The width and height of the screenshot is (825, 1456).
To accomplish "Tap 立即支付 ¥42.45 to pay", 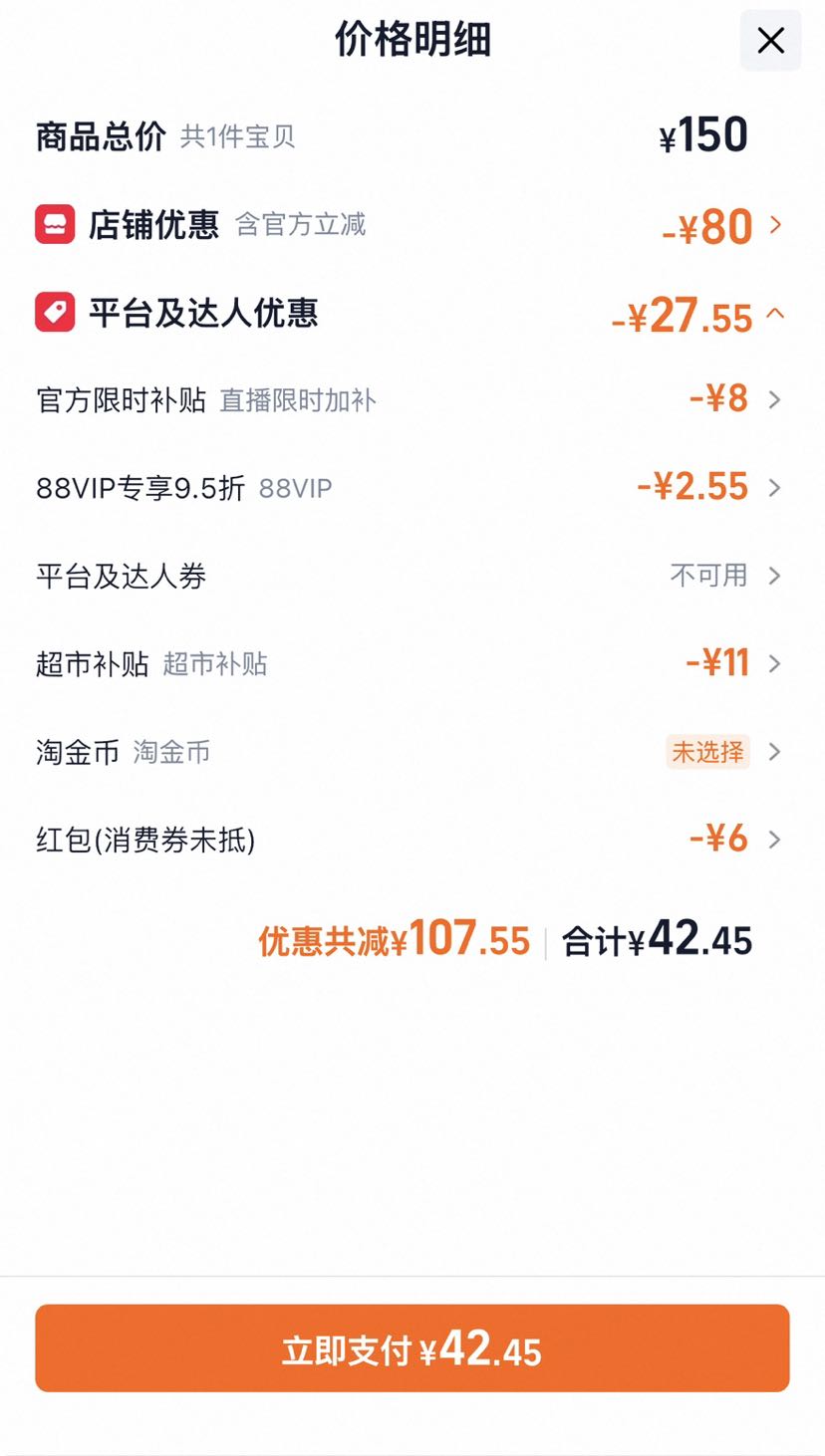I will 412,1348.
